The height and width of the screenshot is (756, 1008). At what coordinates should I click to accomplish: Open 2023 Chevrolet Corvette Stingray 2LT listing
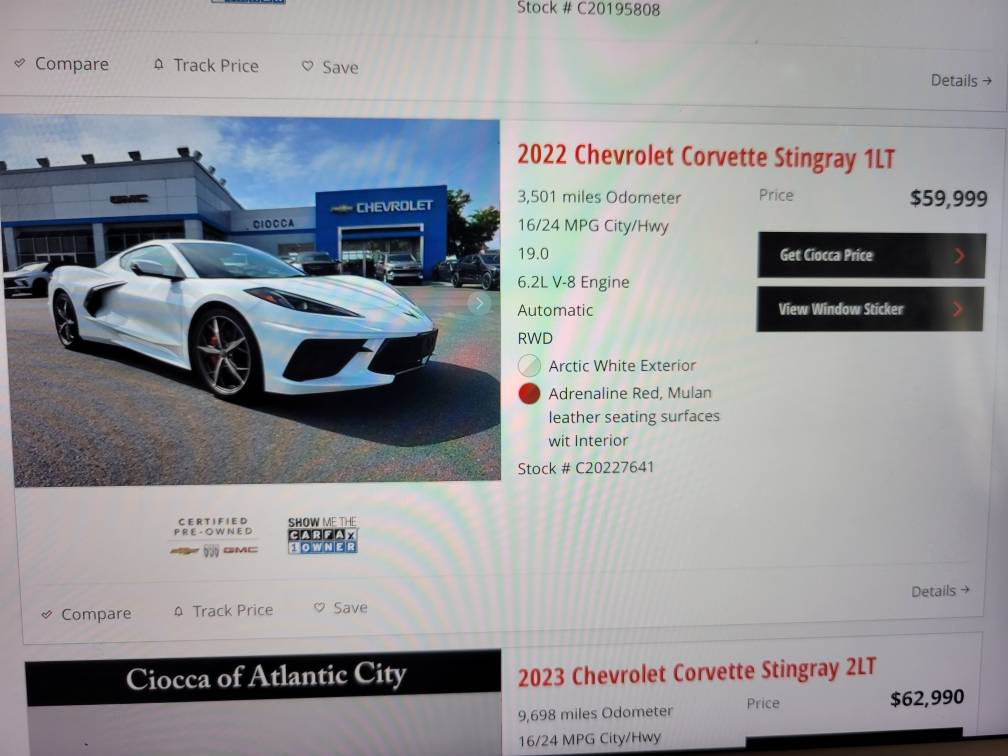click(x=696, y=672)
